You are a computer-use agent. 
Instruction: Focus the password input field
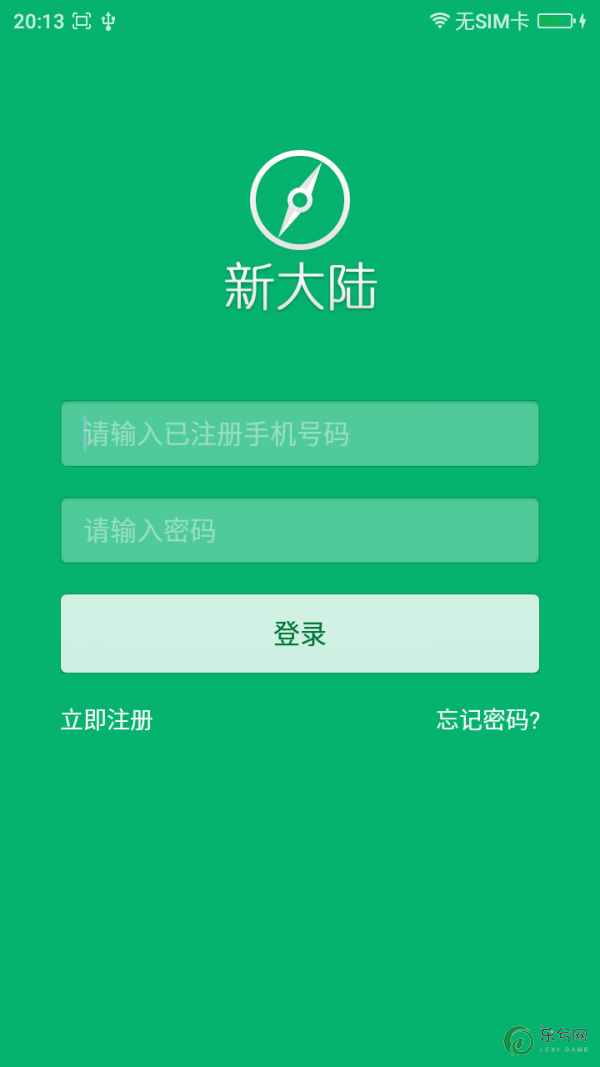point(300,531)
